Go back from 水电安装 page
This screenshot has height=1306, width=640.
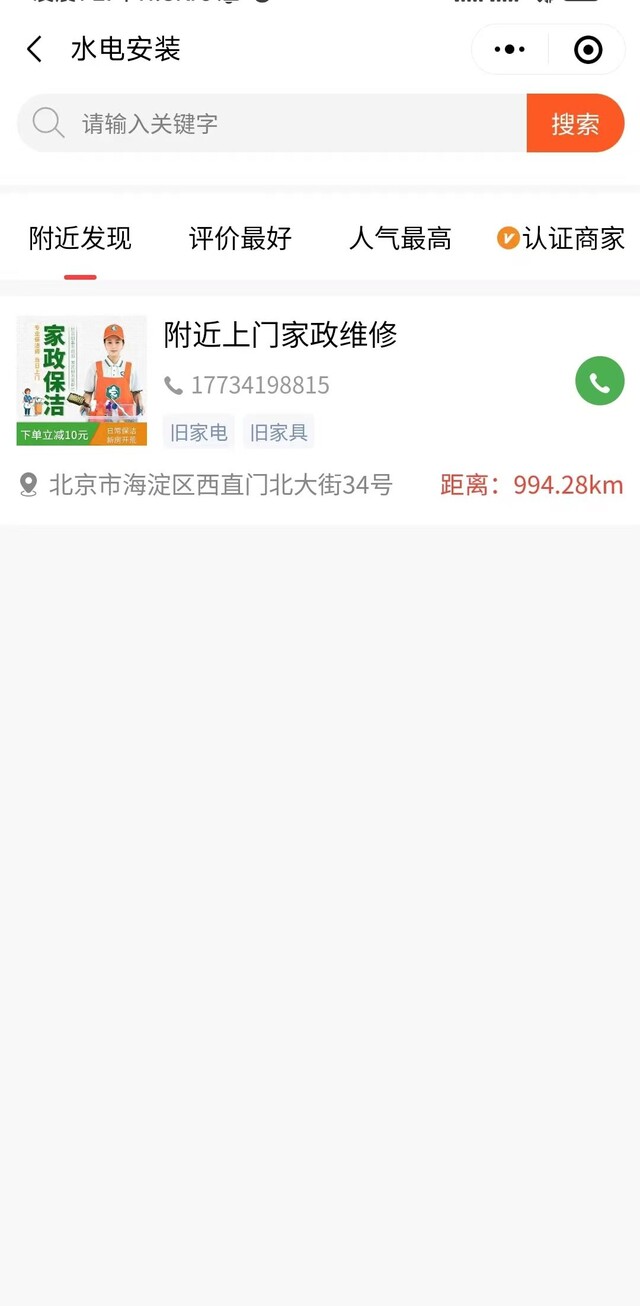click(x=35, y=49)
